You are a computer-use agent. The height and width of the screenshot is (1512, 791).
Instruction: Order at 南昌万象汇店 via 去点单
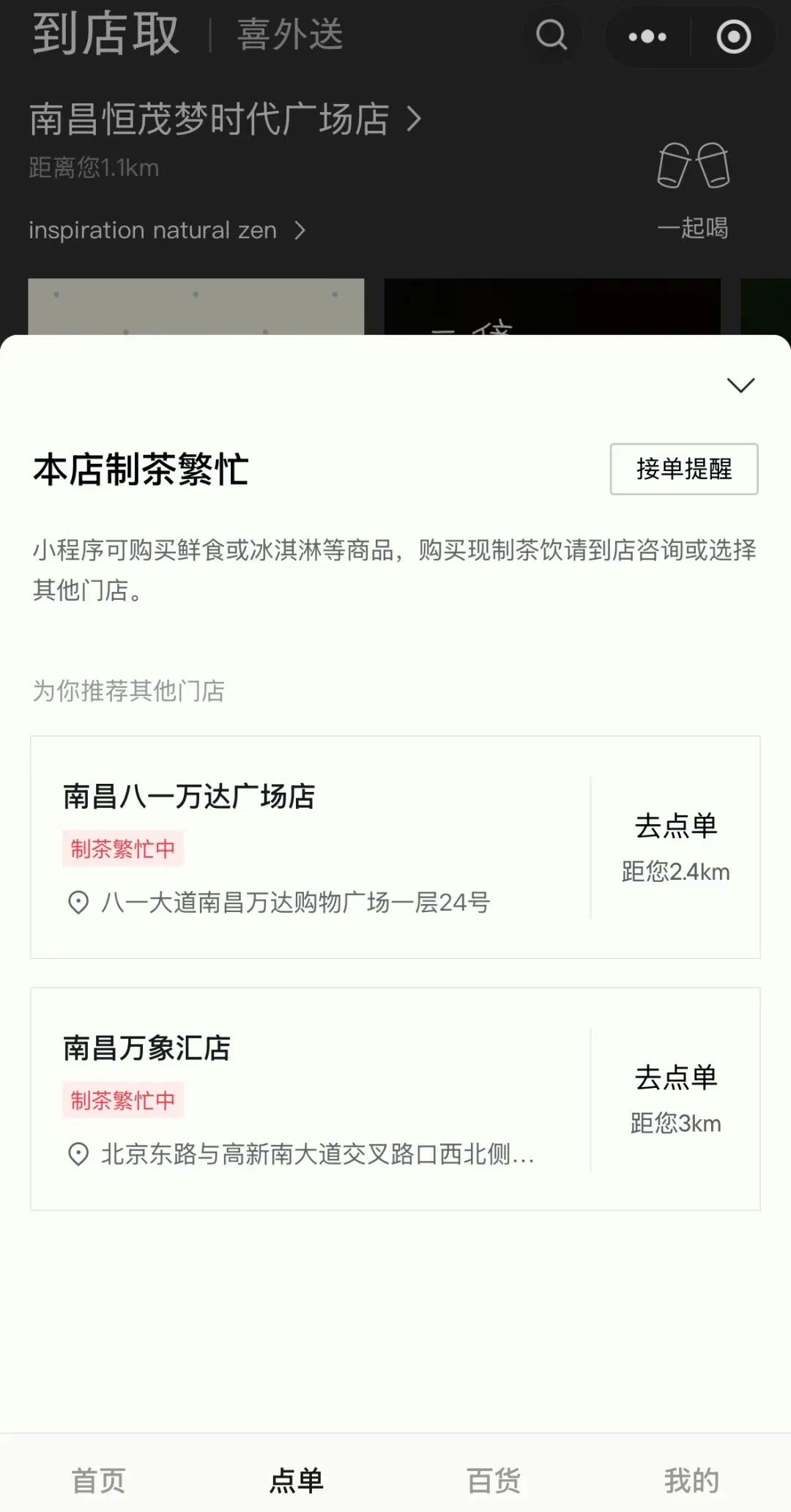click(x=675, y=1078)
